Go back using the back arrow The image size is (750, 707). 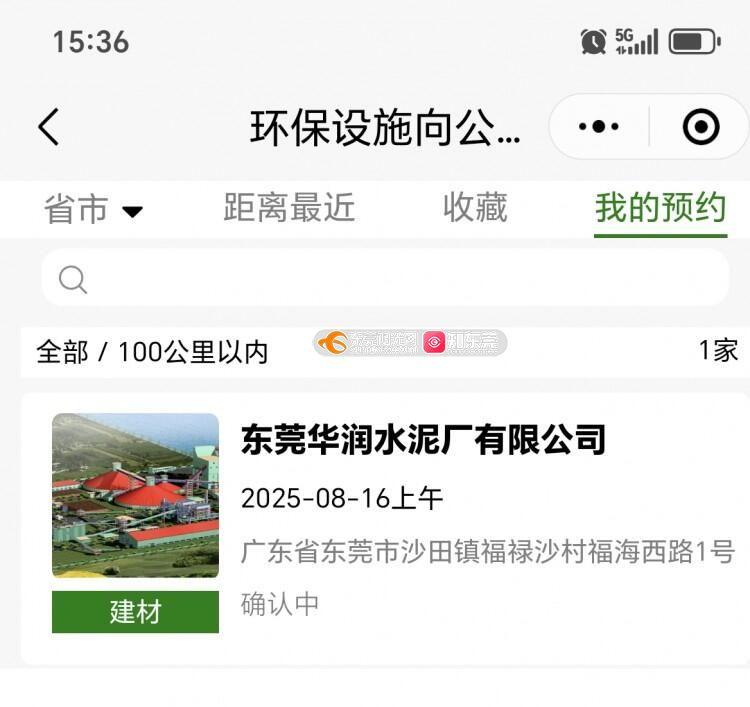pyautogui.click(x=49, y=127)
